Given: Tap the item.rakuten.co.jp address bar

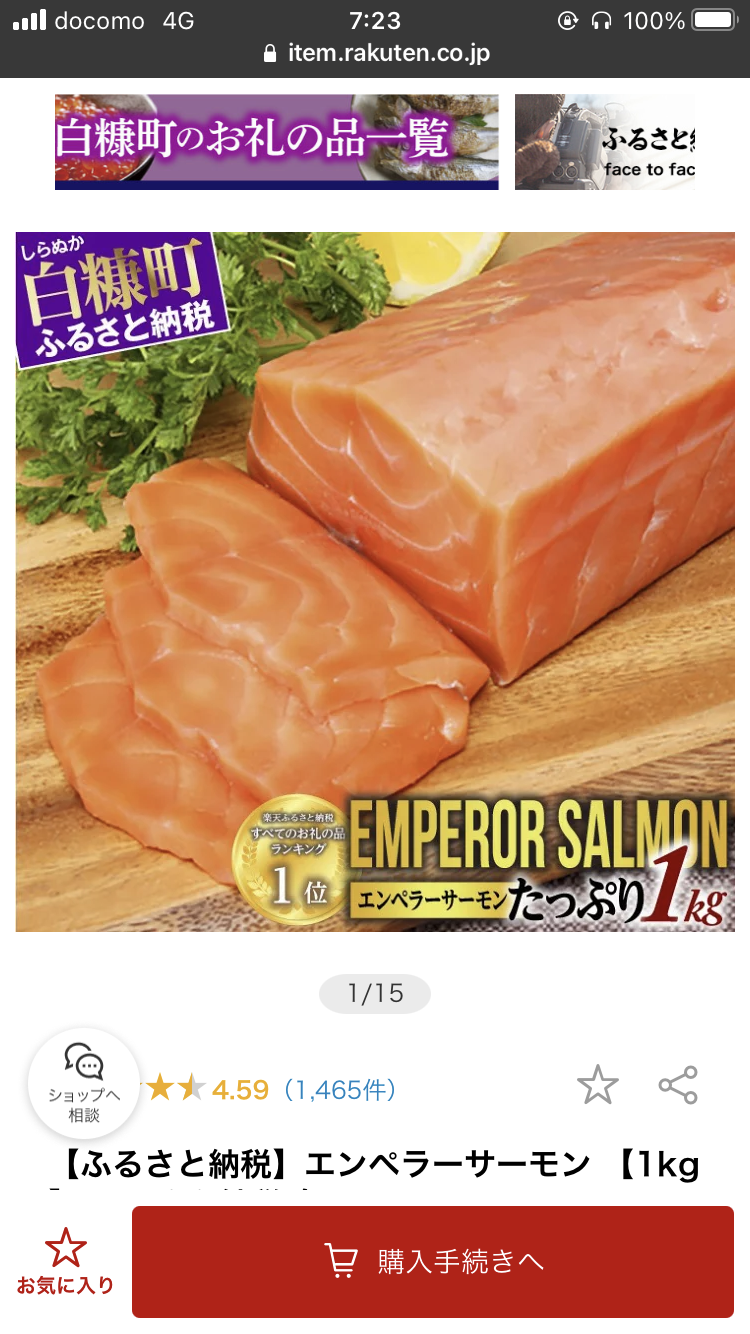Looking at the screenshot, I should 376,53.
